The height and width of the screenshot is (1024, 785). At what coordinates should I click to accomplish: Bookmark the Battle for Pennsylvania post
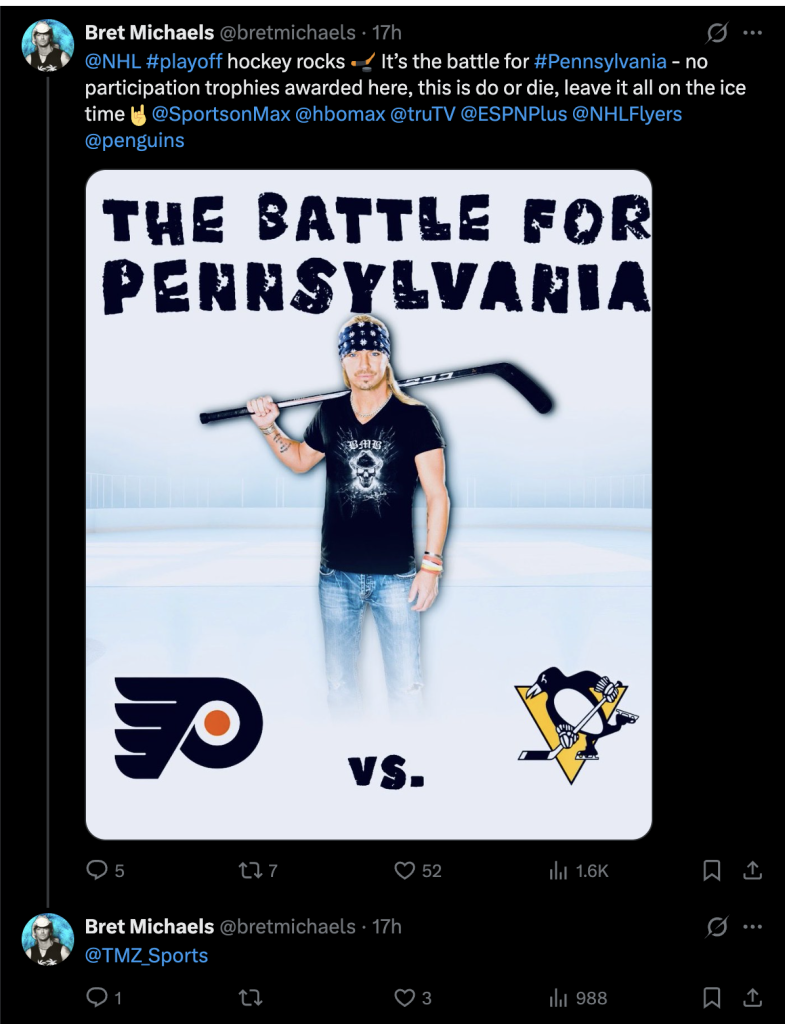tap(712, 871)
